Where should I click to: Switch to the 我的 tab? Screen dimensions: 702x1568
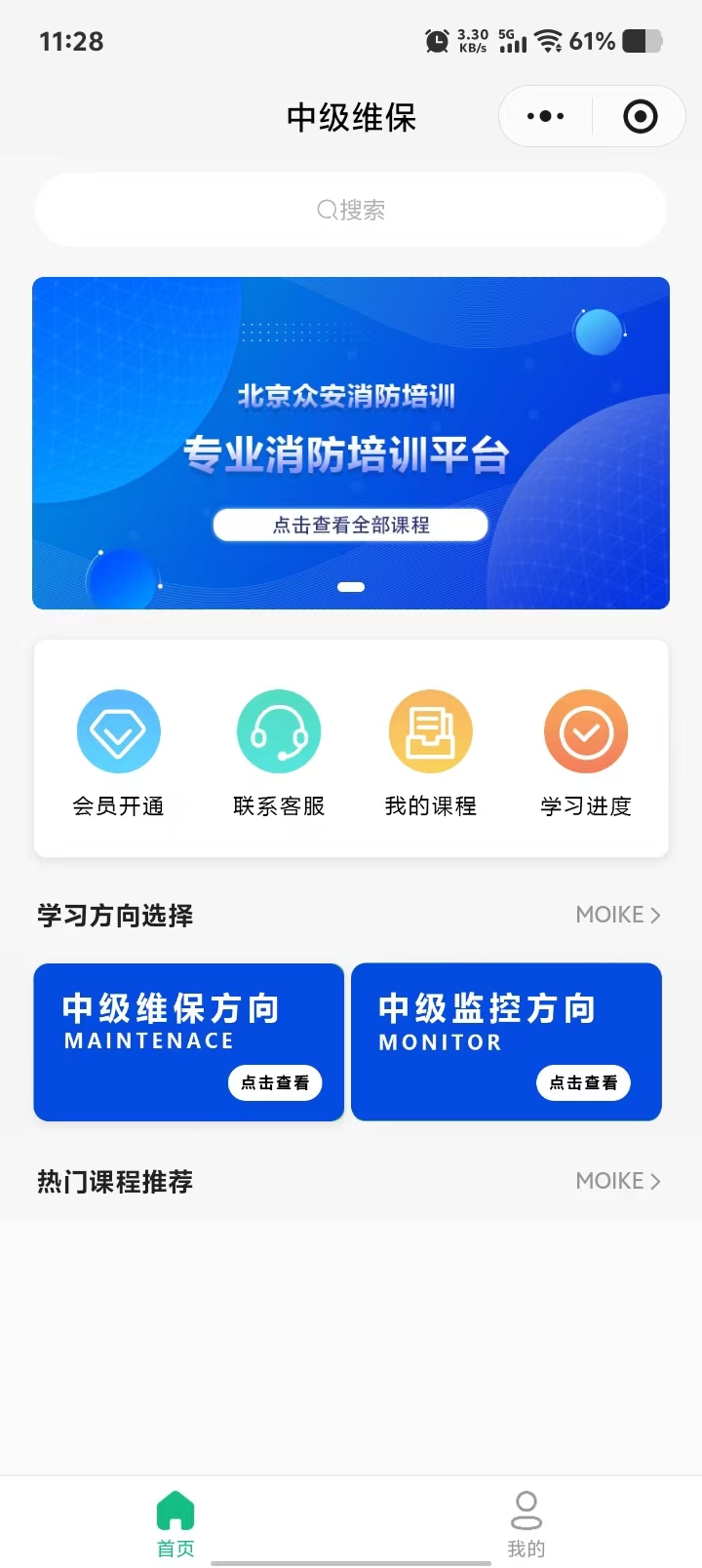526,1523
